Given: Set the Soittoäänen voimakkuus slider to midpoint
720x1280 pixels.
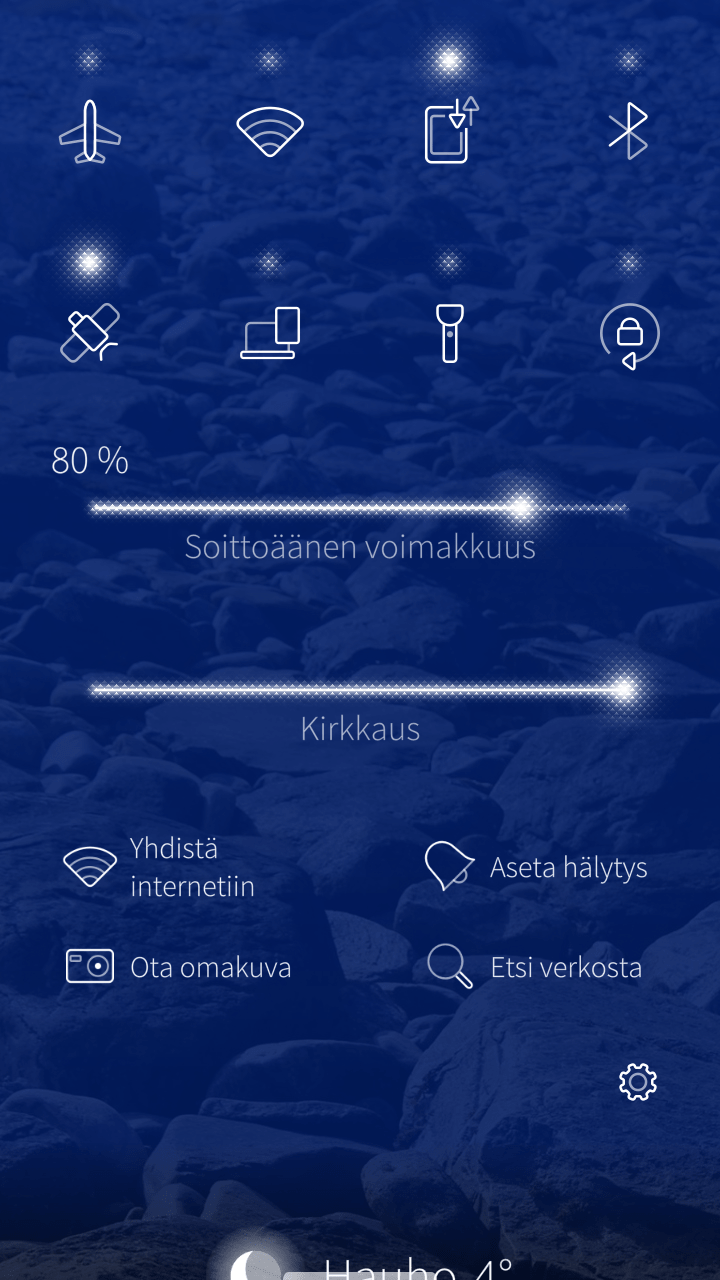Looking at the screenshot, I should coord(360,508).
